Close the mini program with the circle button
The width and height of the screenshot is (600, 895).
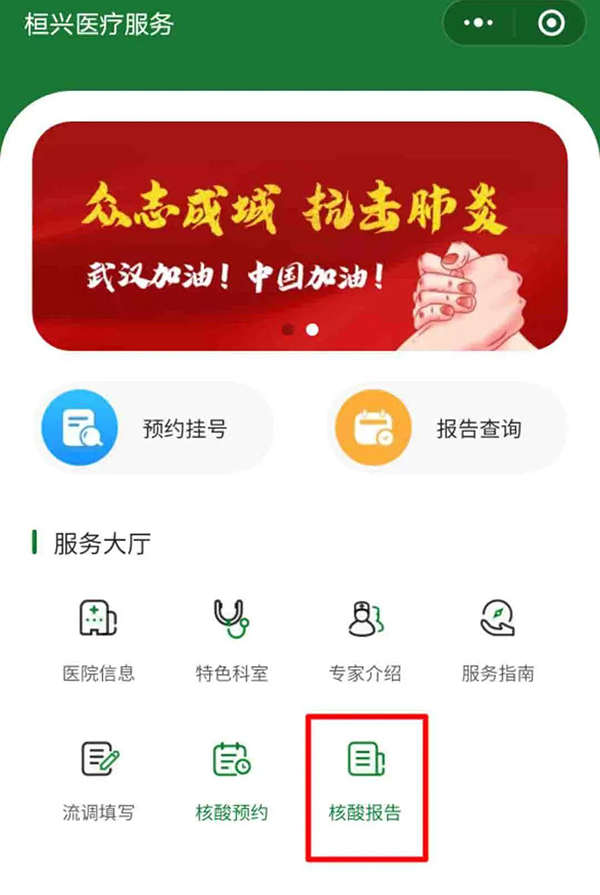pyautogui.click(x=551, y=24)
